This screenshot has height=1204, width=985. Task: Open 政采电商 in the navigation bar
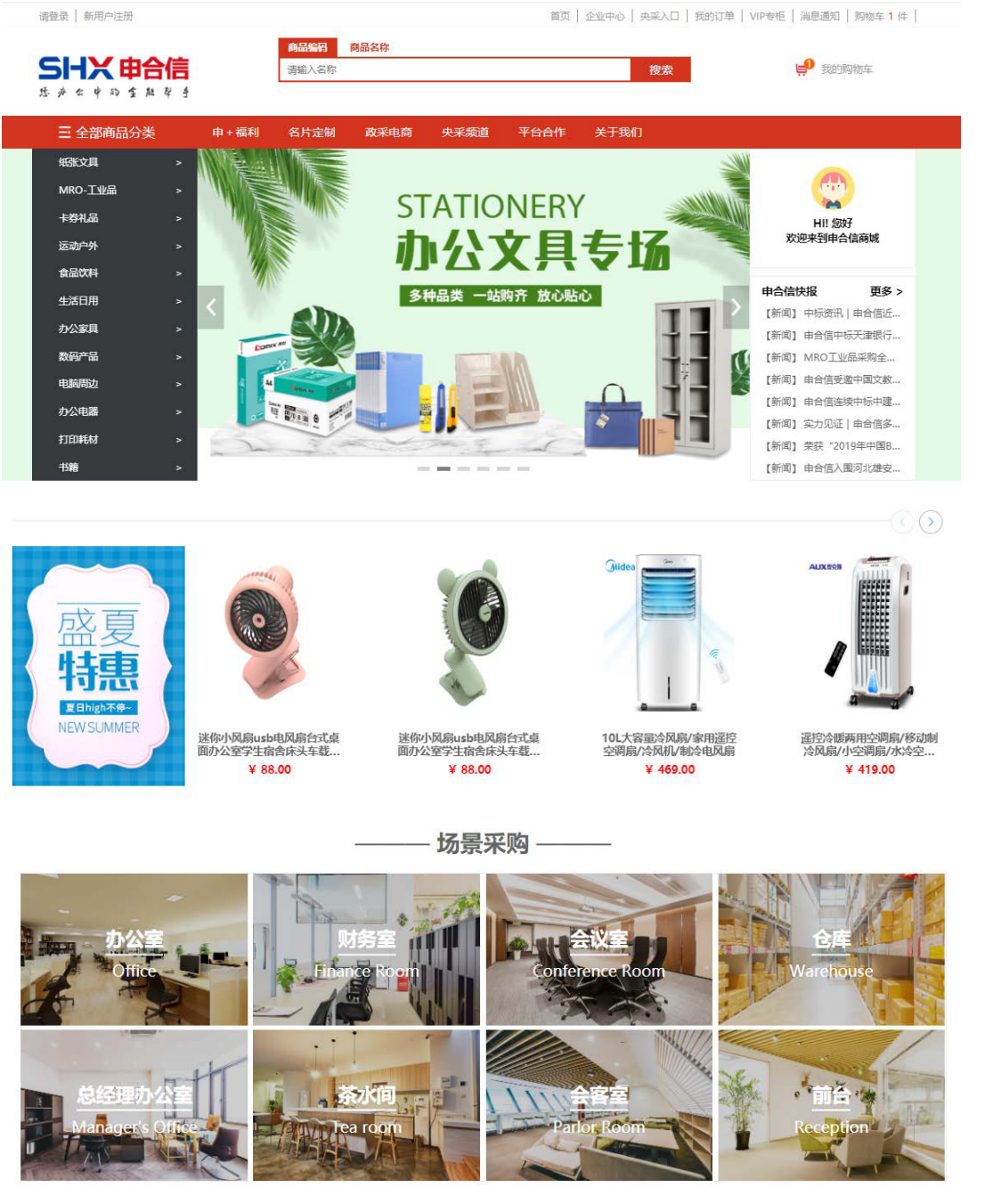pyautogui.click(x=388, y=132)
